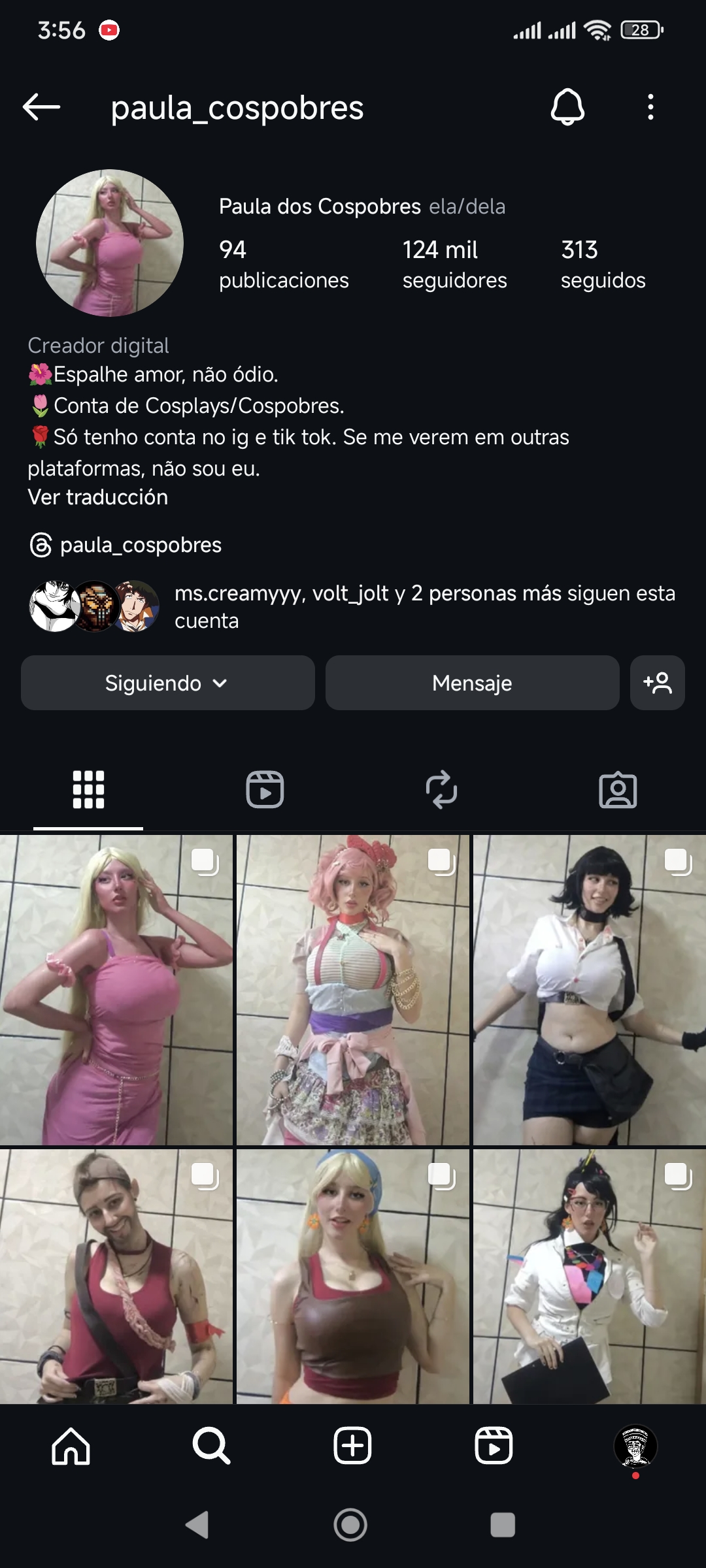
Task: Switch to the reposts tab
Action: (x=441, y=789)
